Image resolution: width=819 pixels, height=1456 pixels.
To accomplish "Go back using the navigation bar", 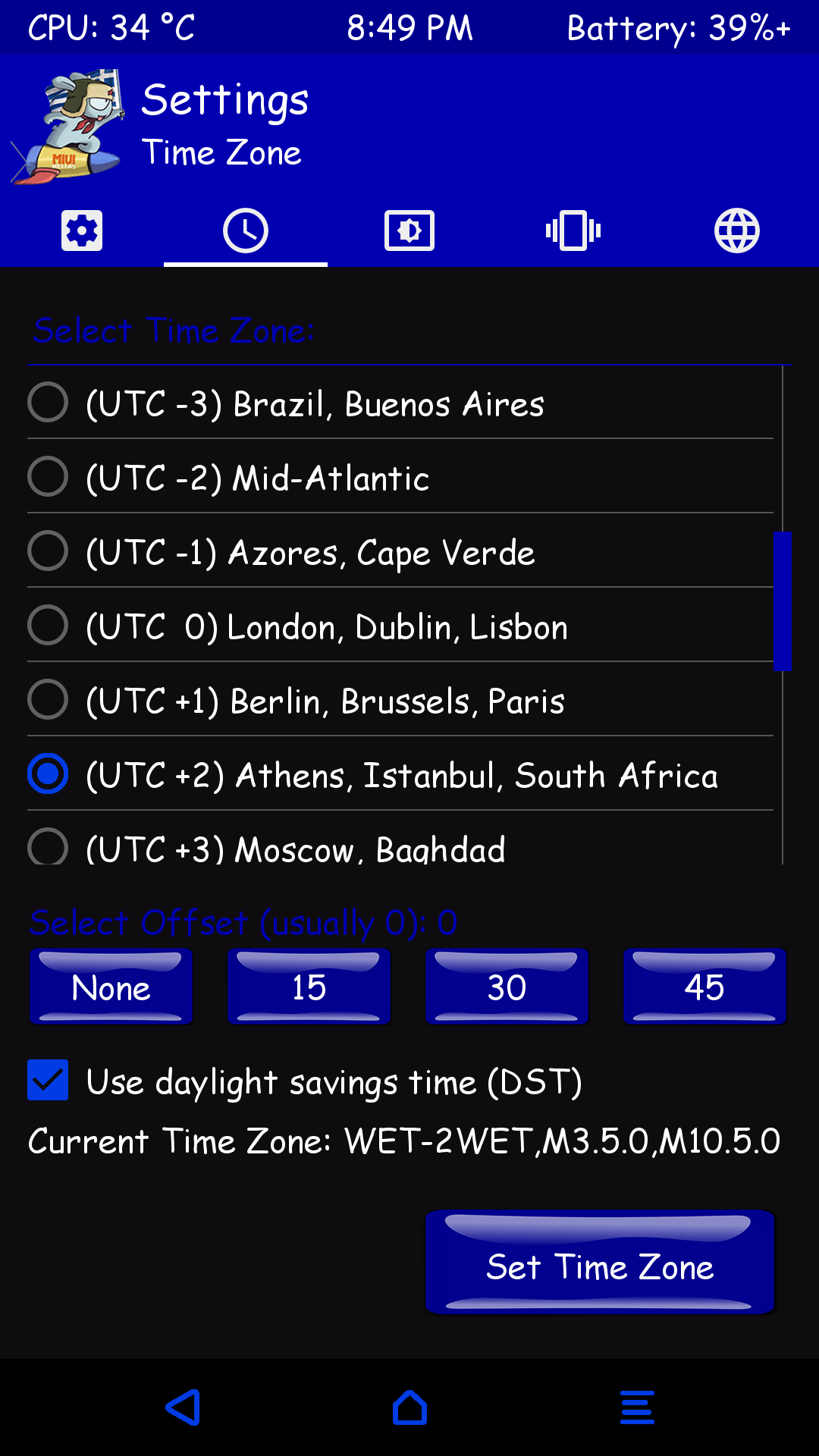I will pyautogui.click(x=183, y=1407).
